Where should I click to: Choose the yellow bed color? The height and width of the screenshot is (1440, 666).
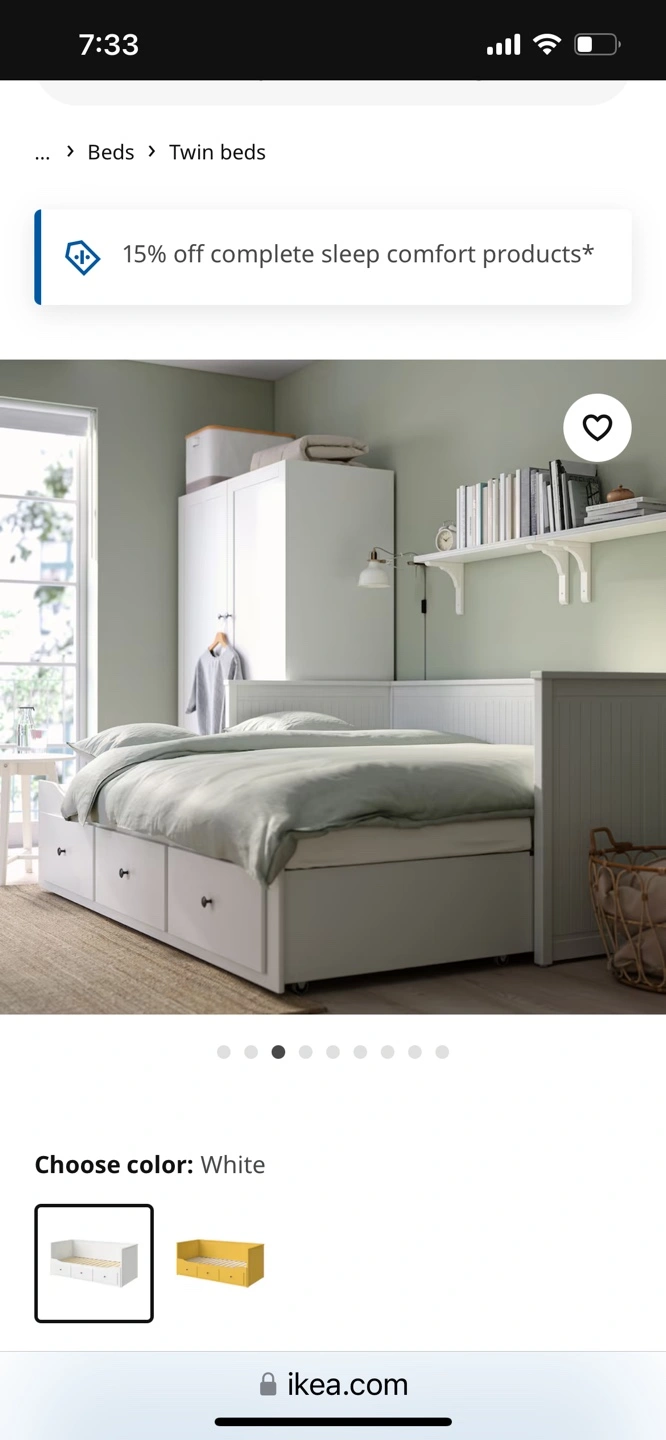220,1262
